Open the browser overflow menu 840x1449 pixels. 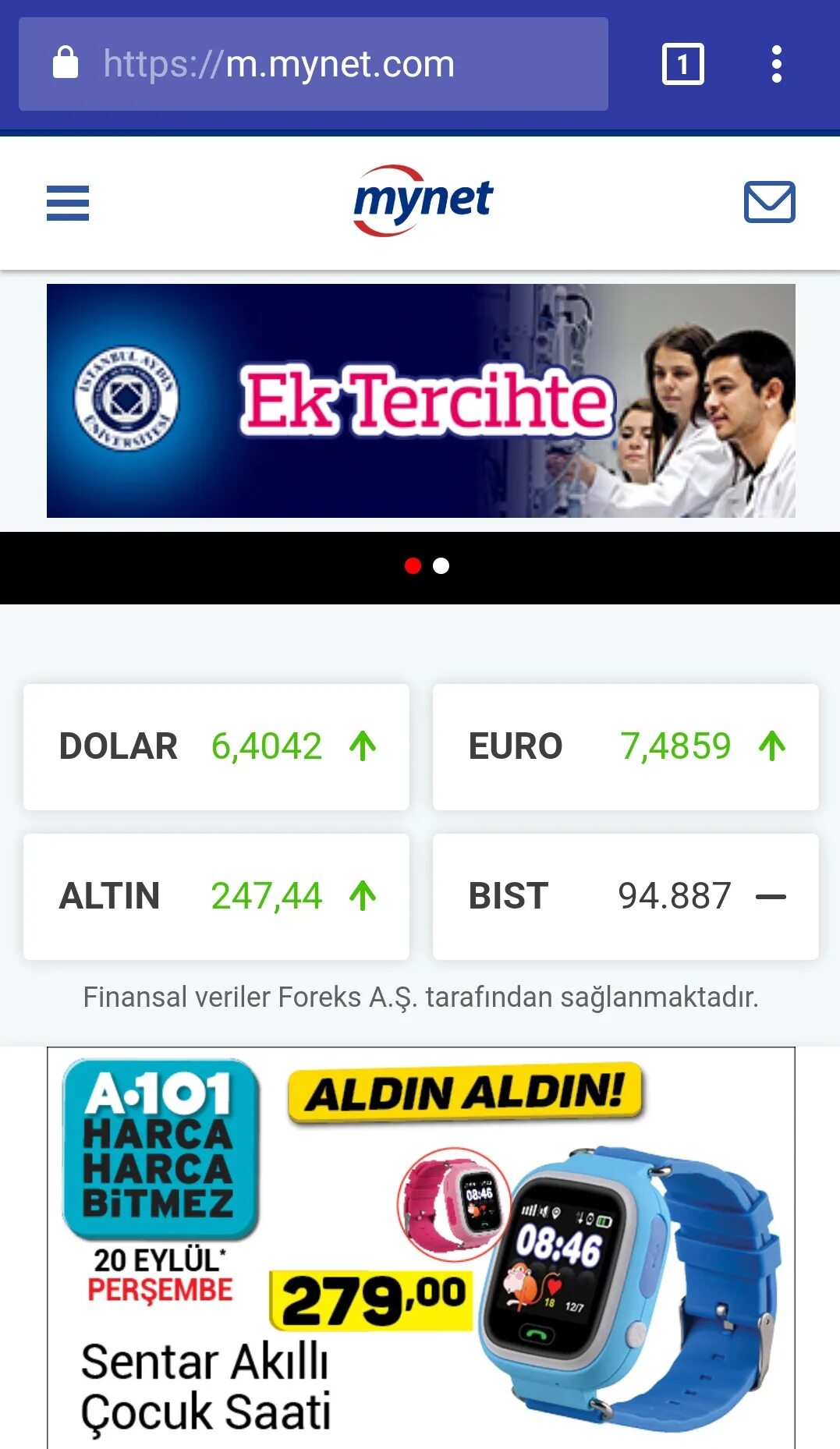pyautogui.click(x=776, y=64)
